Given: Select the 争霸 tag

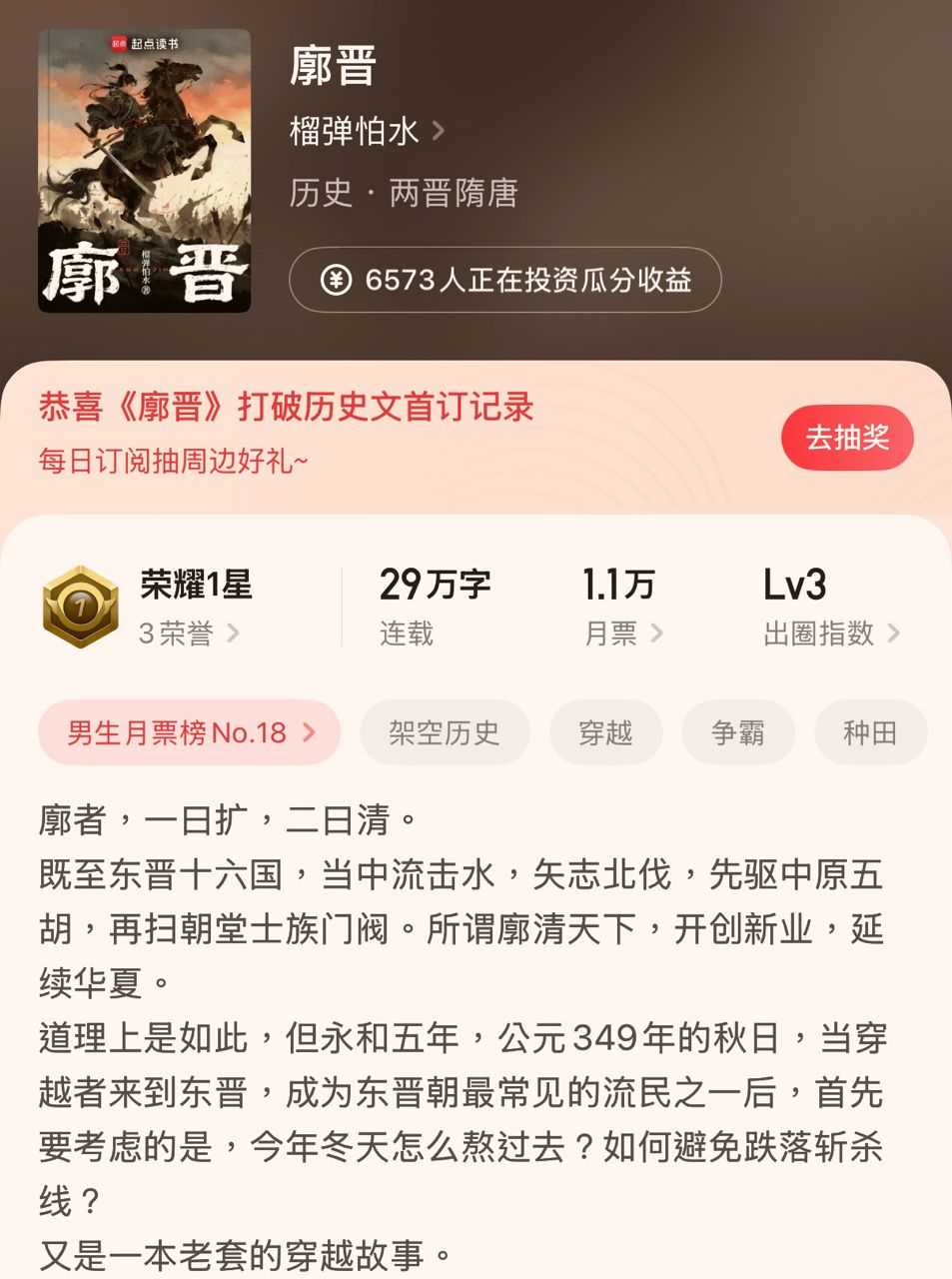Looking at the screenshot, I should click(x=737, y=732).
